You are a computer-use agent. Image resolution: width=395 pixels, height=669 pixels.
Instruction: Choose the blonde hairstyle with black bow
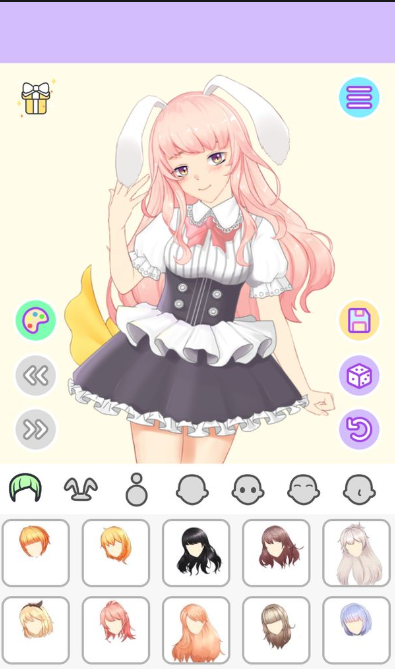(36, 631)
